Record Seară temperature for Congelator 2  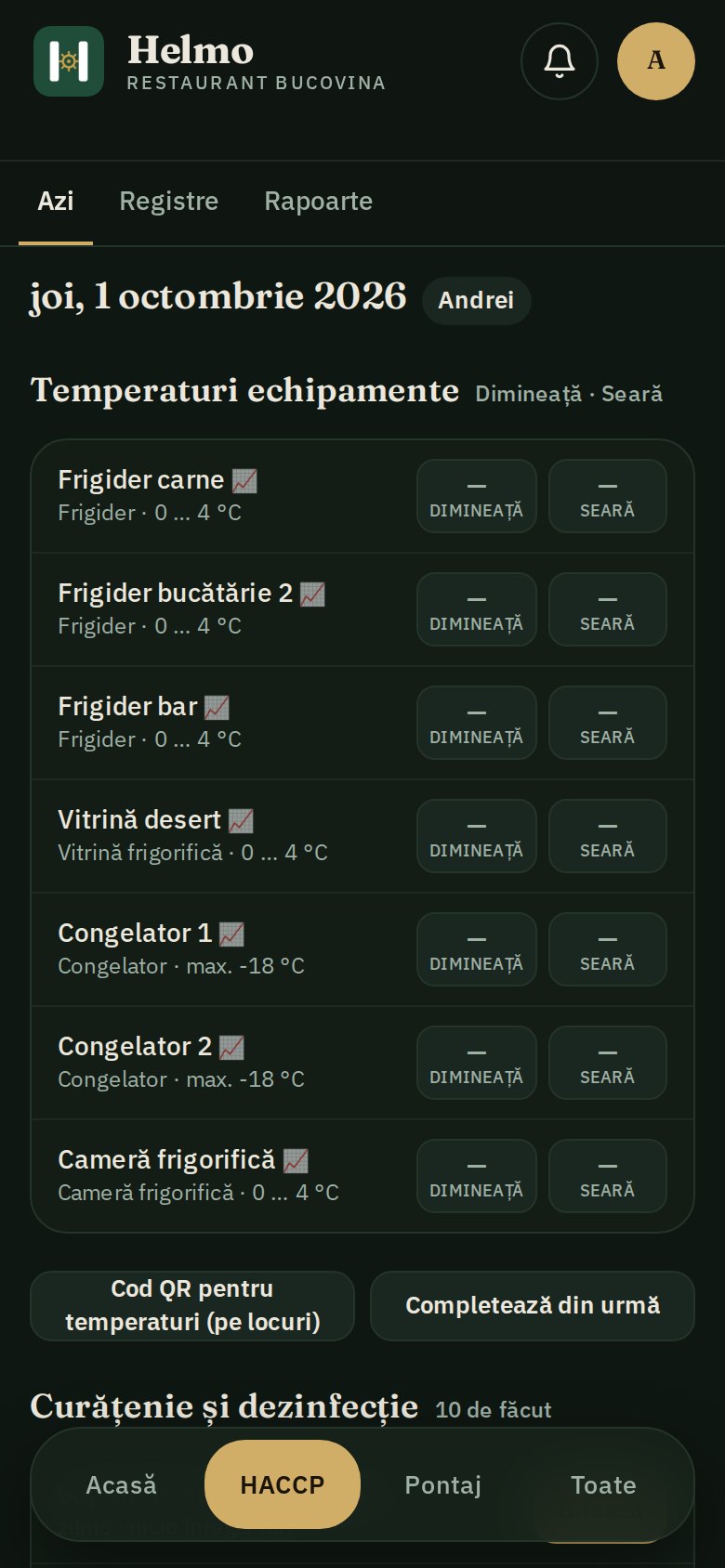pyautogui.click(x=608, y=1063)
